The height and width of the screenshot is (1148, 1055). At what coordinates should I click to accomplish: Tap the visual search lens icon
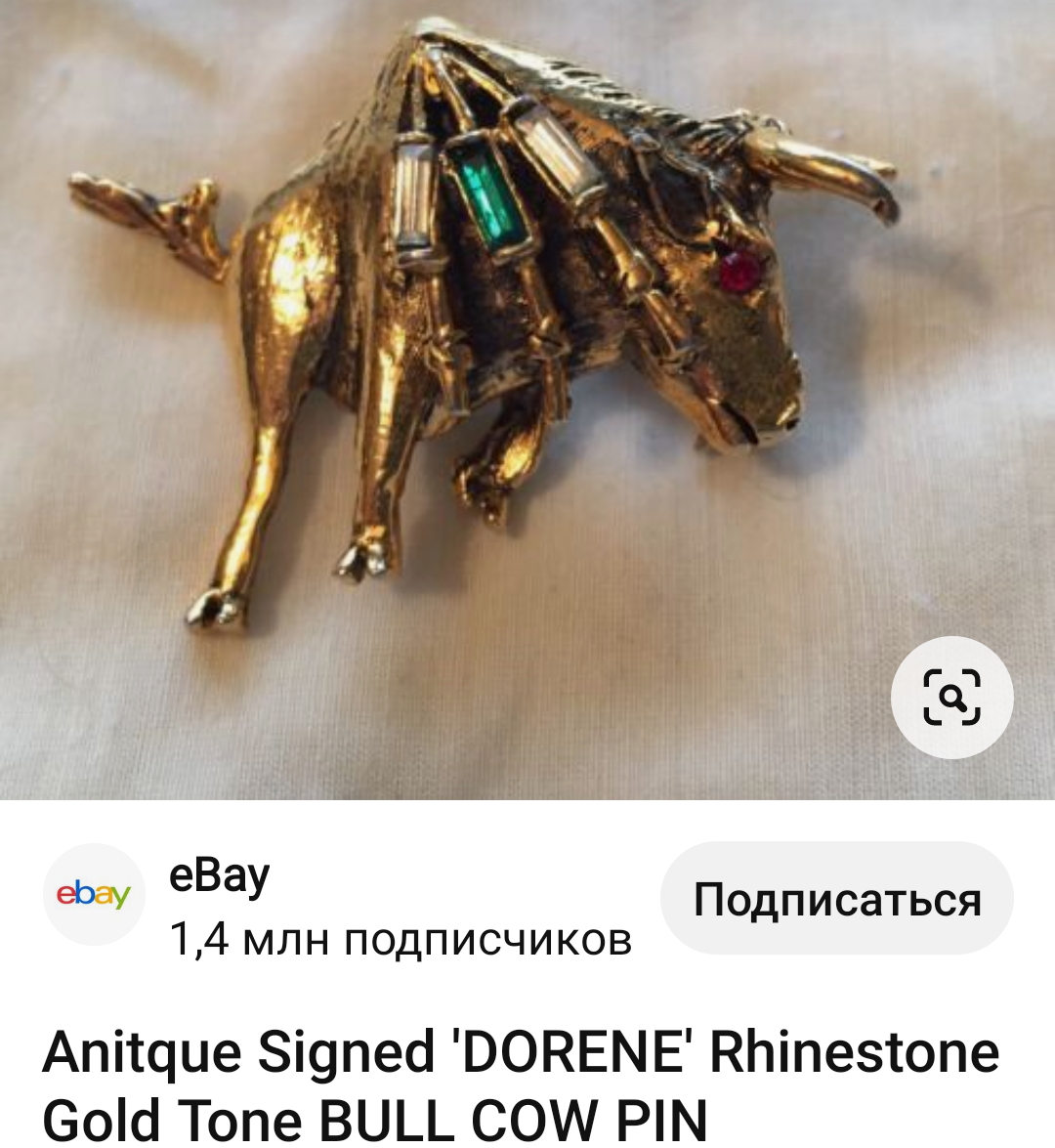(951, 698)
